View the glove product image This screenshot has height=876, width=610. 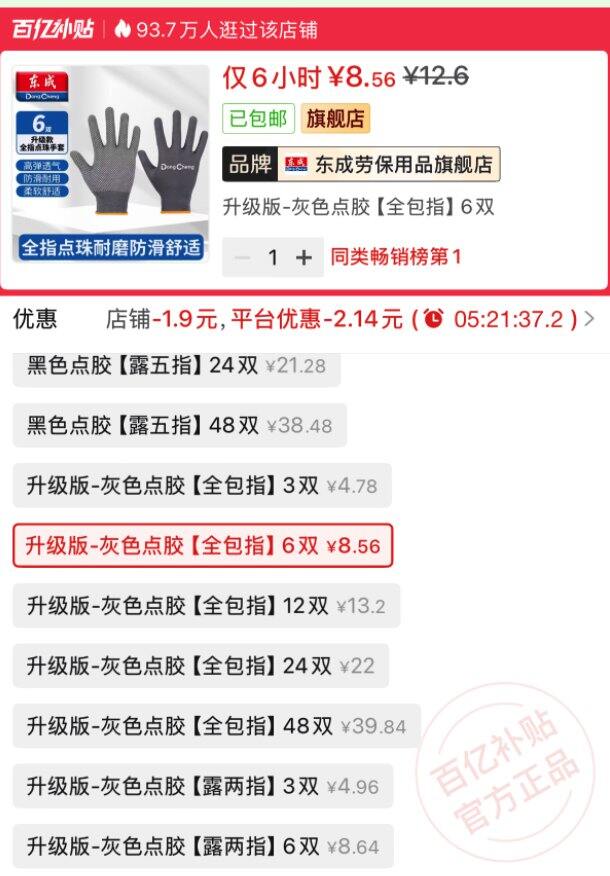[111, 164]
